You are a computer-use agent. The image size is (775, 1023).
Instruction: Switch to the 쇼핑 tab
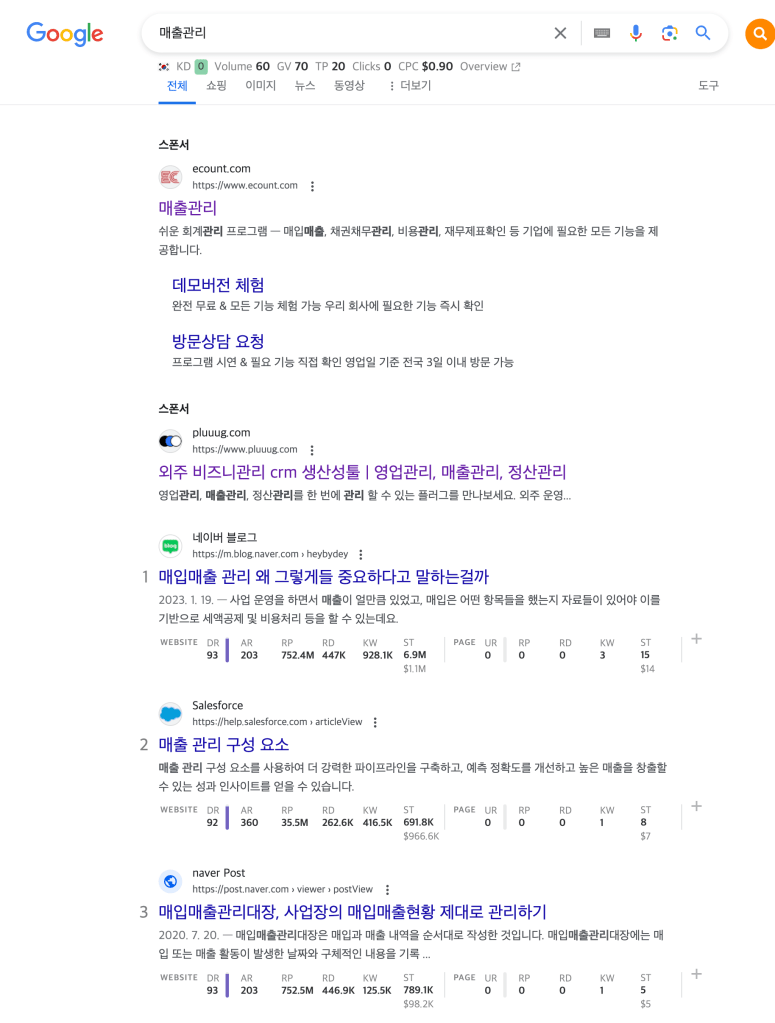coord(216,86)
